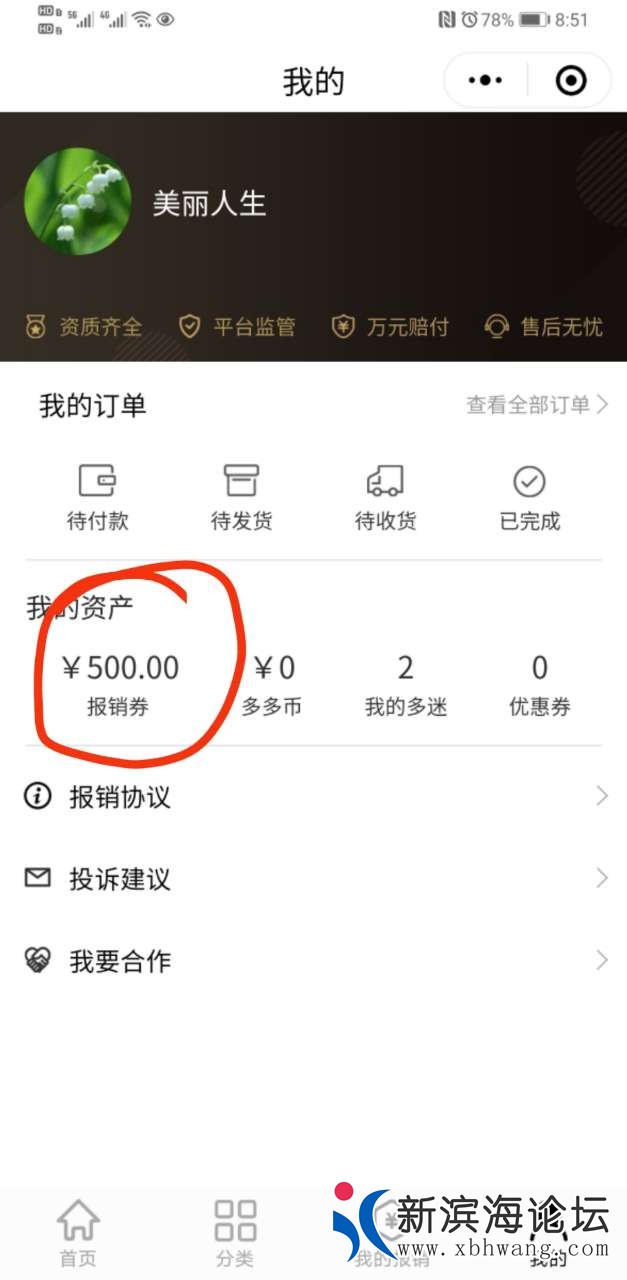
Task: Open 待发货 orders awaiting shipment
Action: [241, 497]
